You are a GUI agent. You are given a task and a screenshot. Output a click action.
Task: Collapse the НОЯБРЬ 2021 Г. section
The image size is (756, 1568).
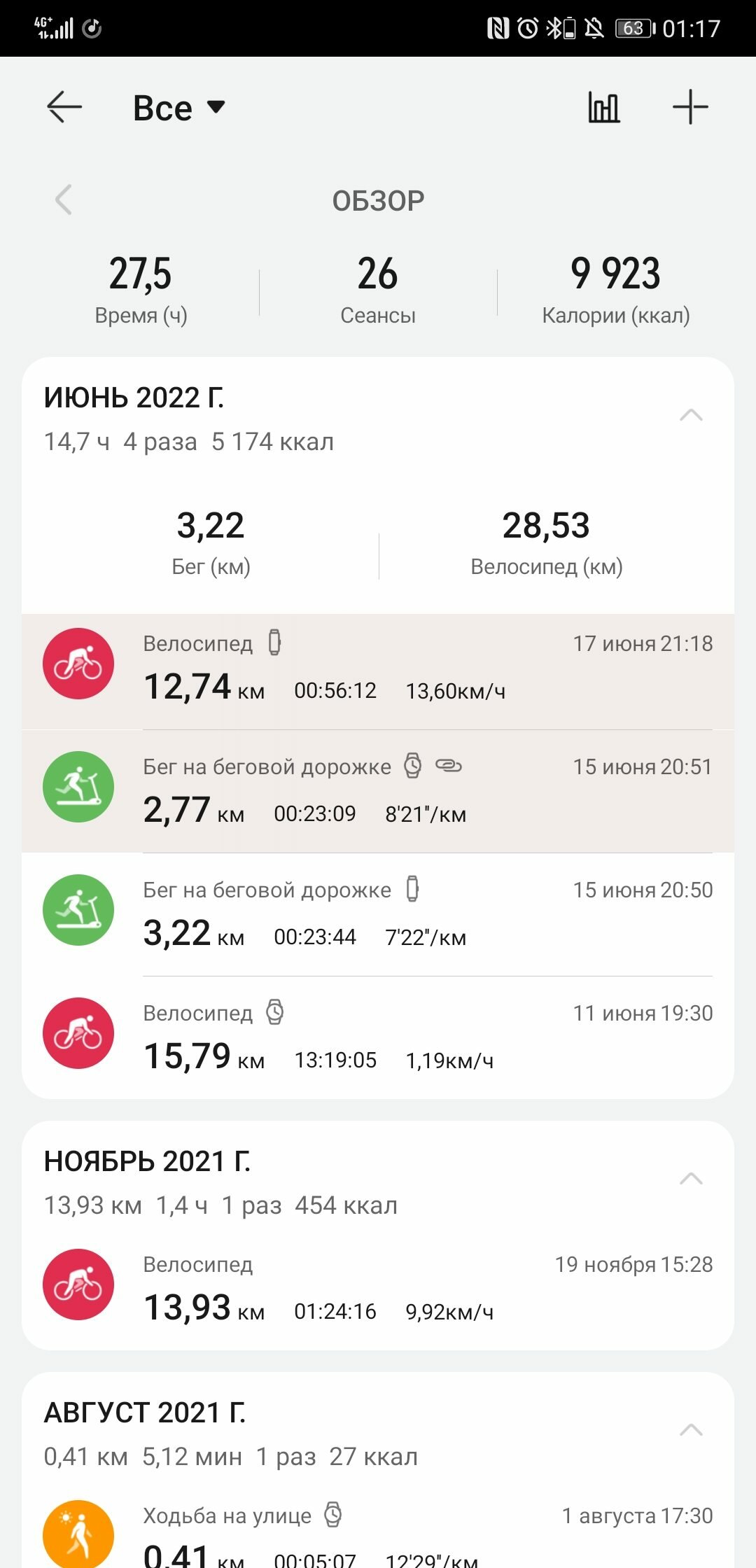tap(691, 1179)
